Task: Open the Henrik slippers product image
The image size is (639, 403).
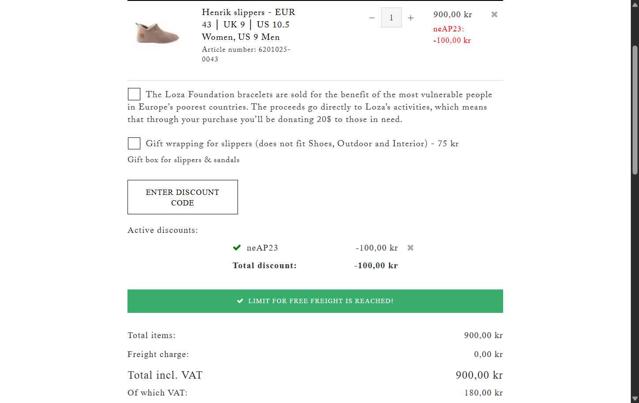Action: 159,33
